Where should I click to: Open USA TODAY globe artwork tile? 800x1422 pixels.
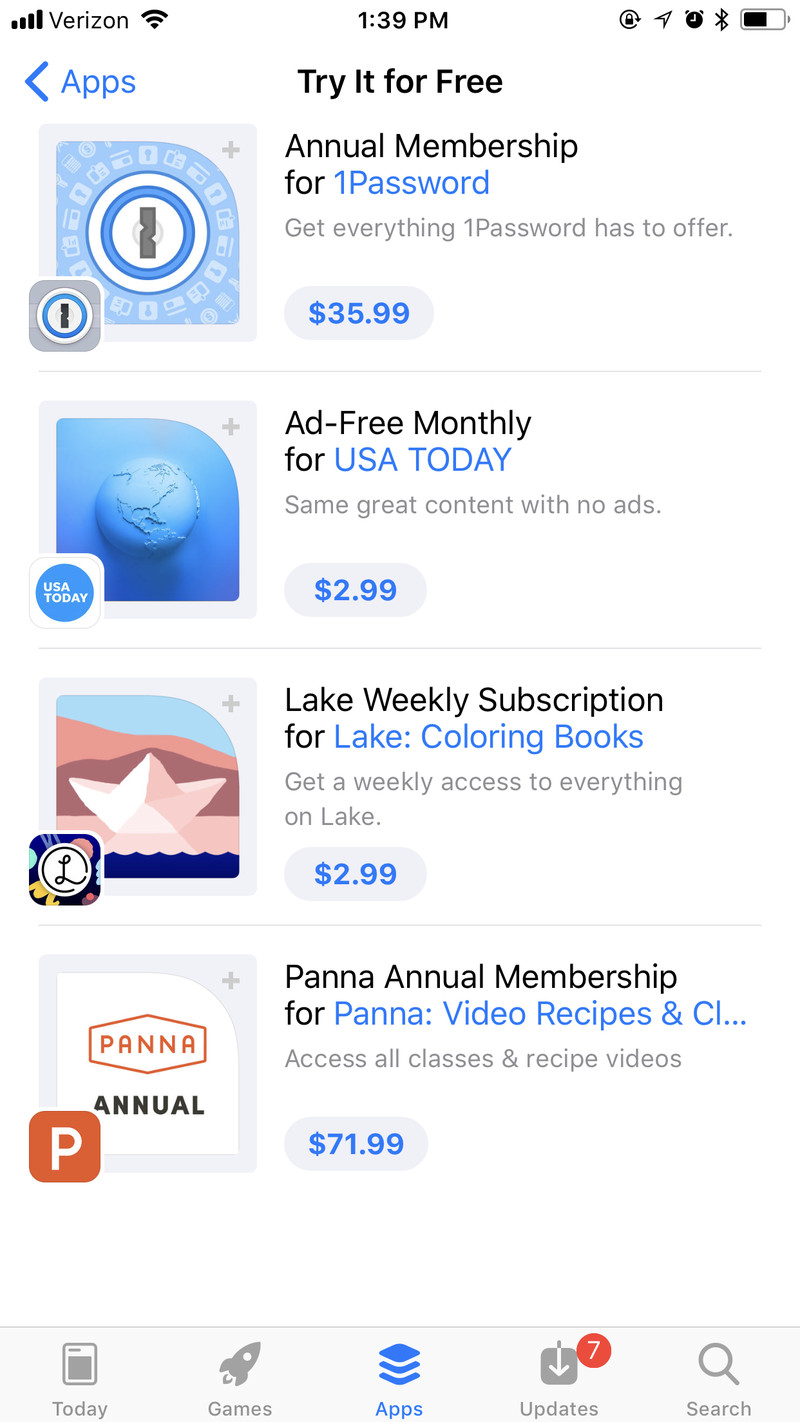[148, 509]
